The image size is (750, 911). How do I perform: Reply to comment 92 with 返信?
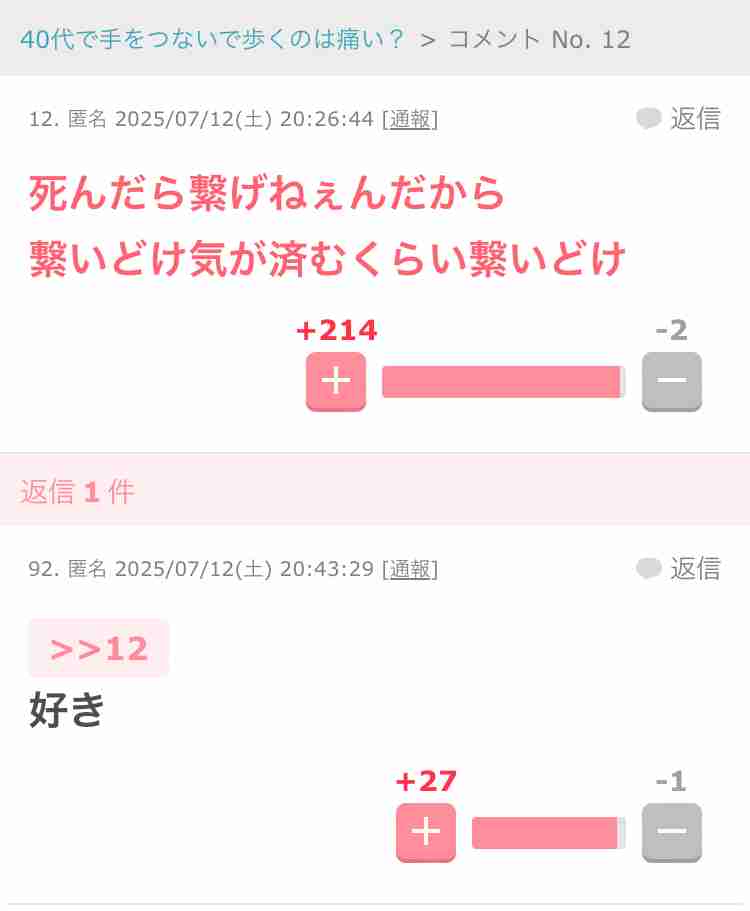coord(679,568)
